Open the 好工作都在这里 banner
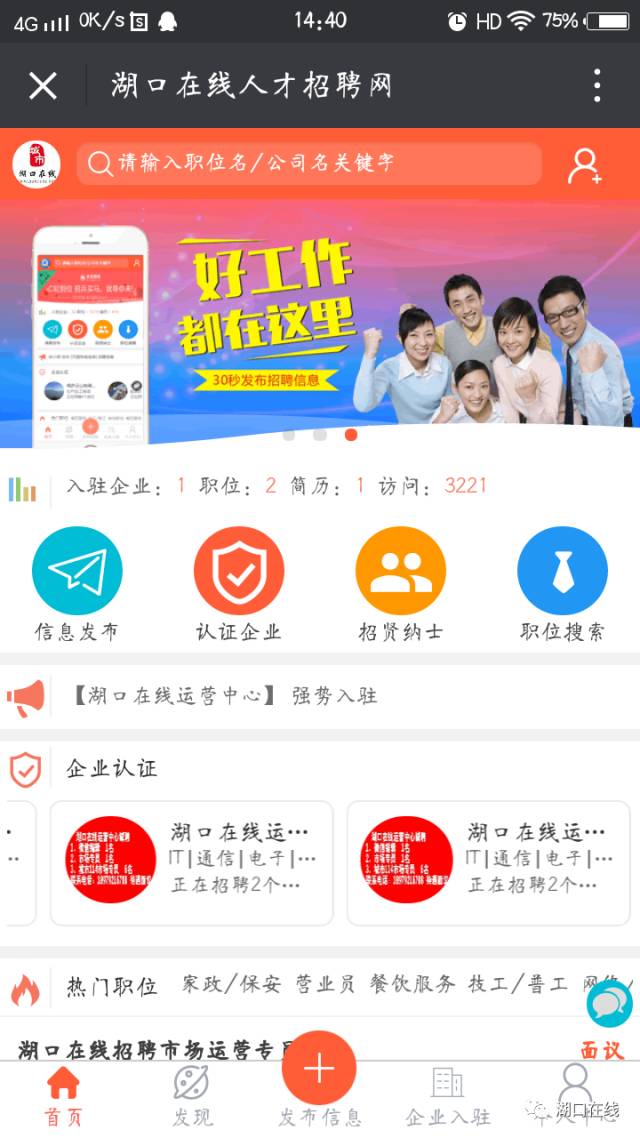The height and width of the screenshot is (1138, 640). tap(320, 320)
